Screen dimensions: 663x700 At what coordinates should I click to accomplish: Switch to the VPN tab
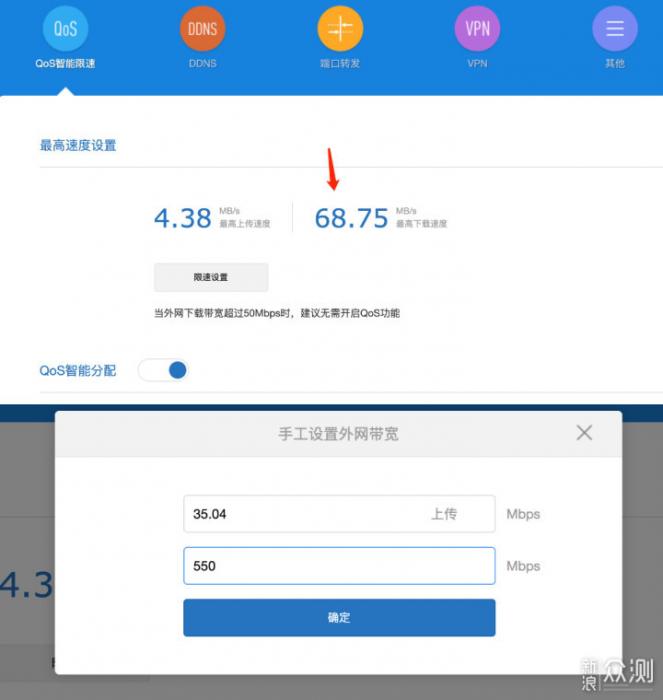pyautogui.click(x=477, y=38)
